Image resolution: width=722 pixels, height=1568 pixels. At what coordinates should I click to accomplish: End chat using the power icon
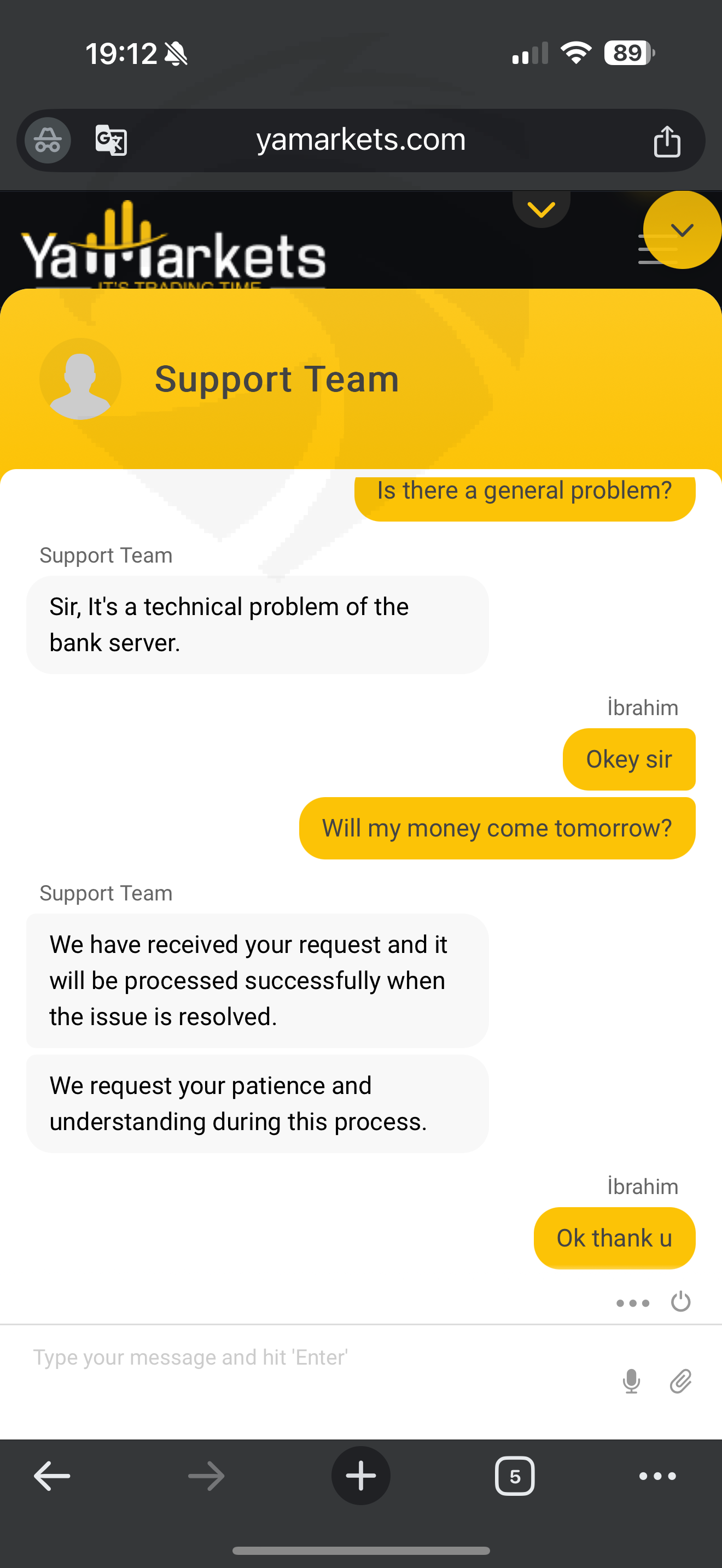680,1301
